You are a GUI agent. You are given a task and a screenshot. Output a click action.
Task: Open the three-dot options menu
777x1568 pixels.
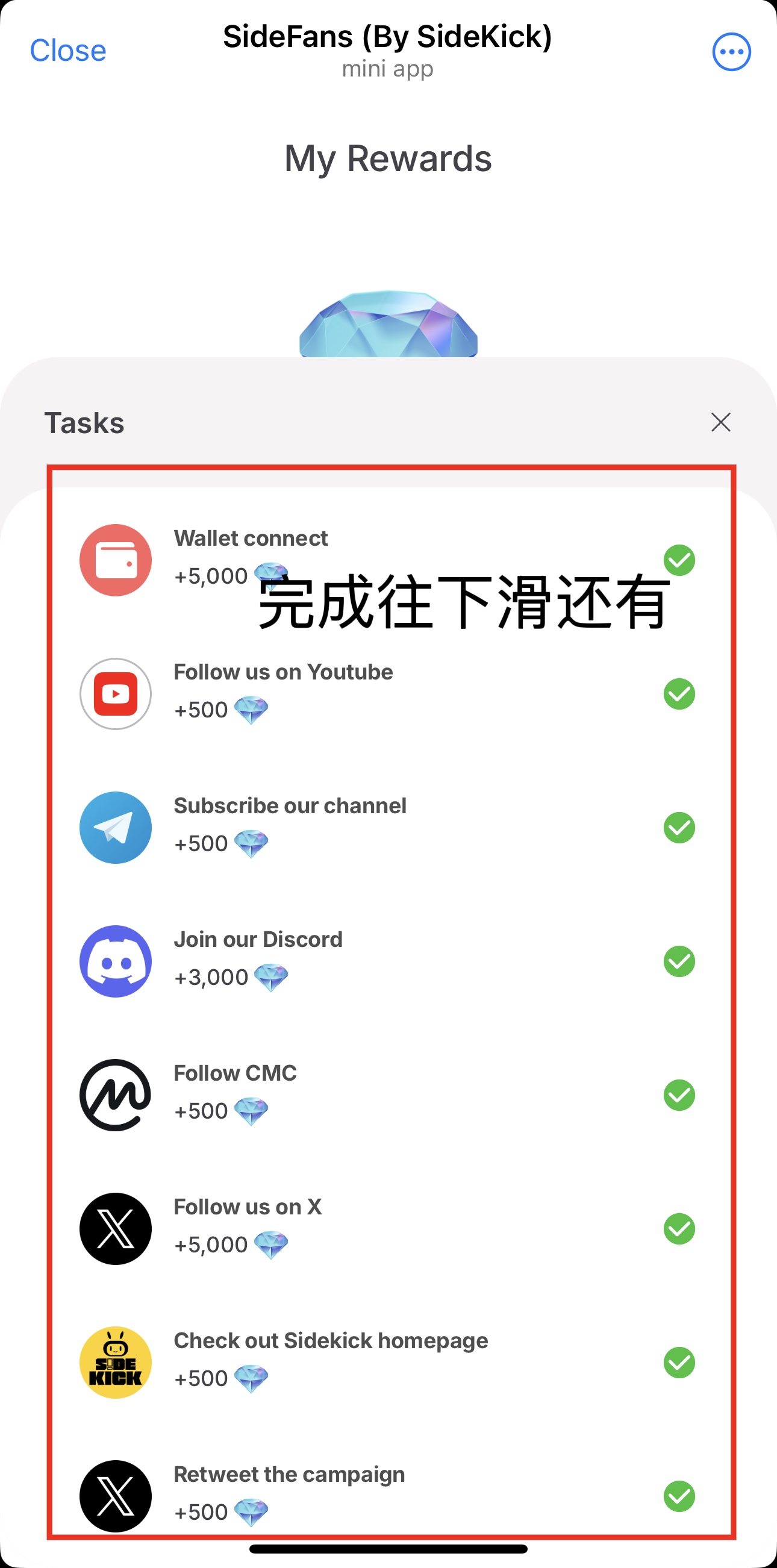pos(731,52)
